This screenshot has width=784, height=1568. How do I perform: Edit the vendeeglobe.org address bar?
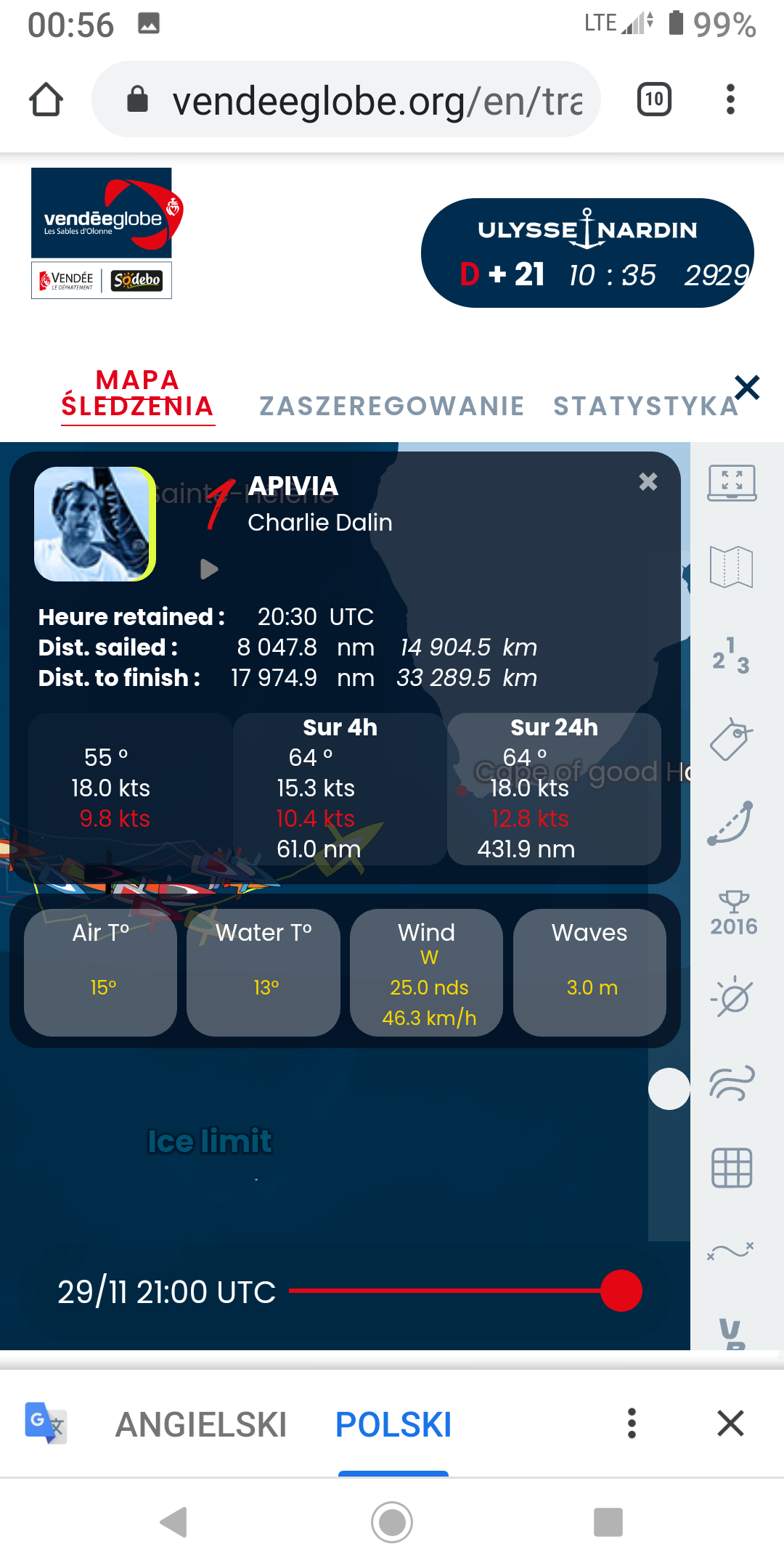click(x=346, y=99)
